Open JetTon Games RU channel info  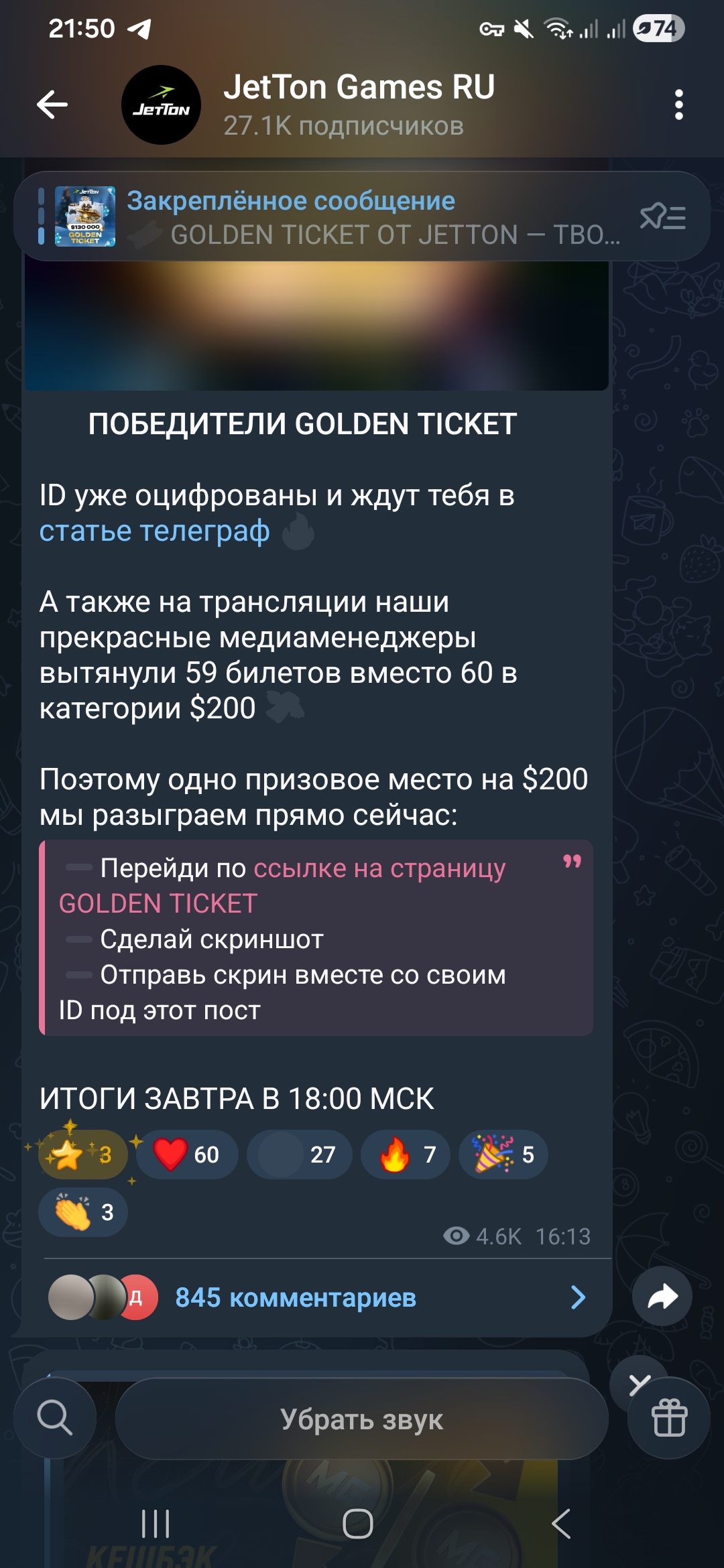tap(359, 105)
